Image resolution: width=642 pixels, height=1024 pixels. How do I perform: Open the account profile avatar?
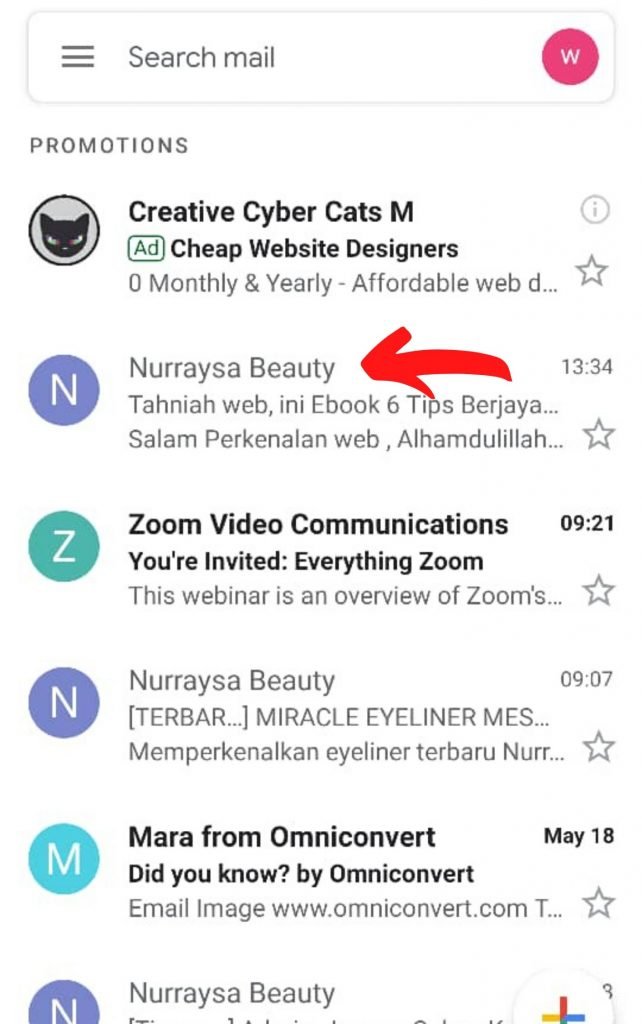(x=570, y=57)
